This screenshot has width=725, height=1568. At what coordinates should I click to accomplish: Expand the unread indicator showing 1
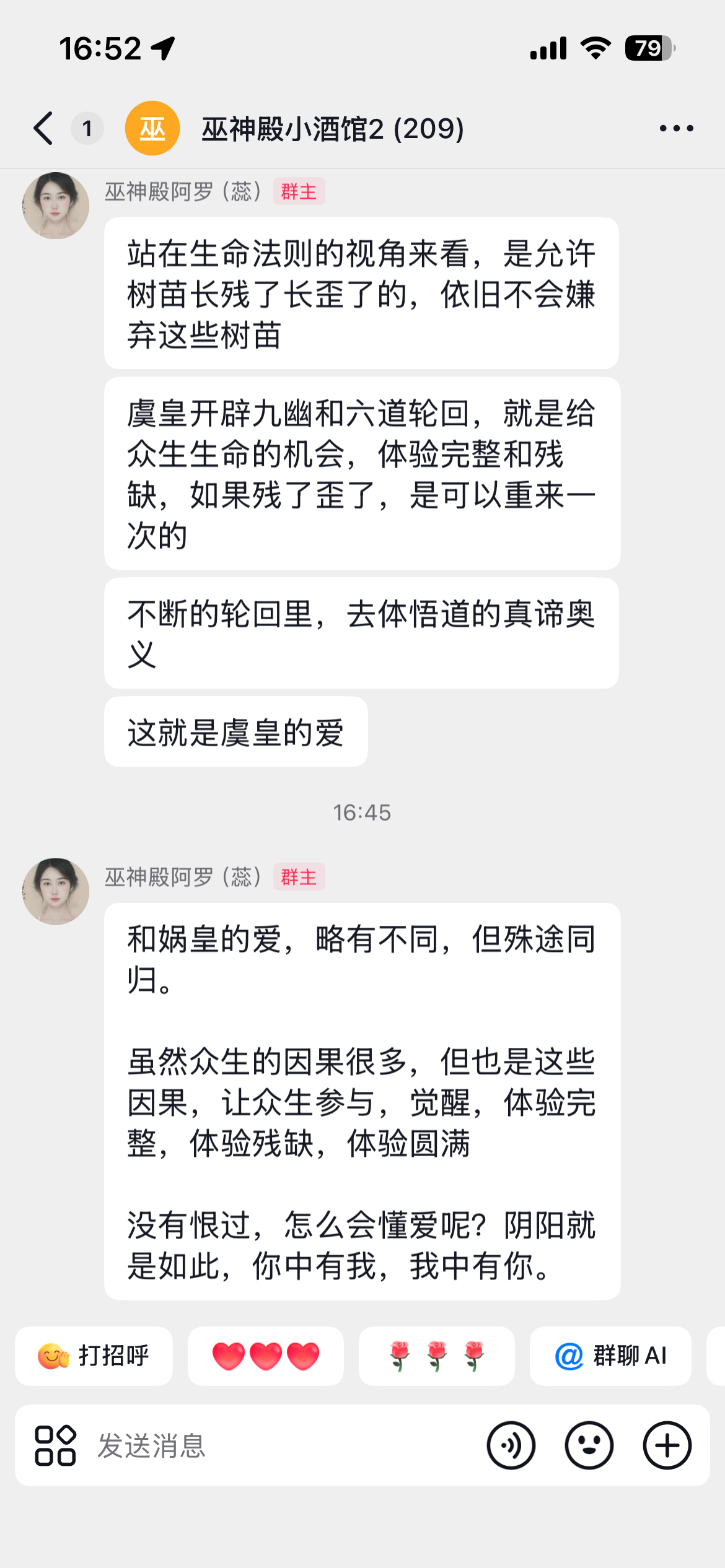pos(87,129)
